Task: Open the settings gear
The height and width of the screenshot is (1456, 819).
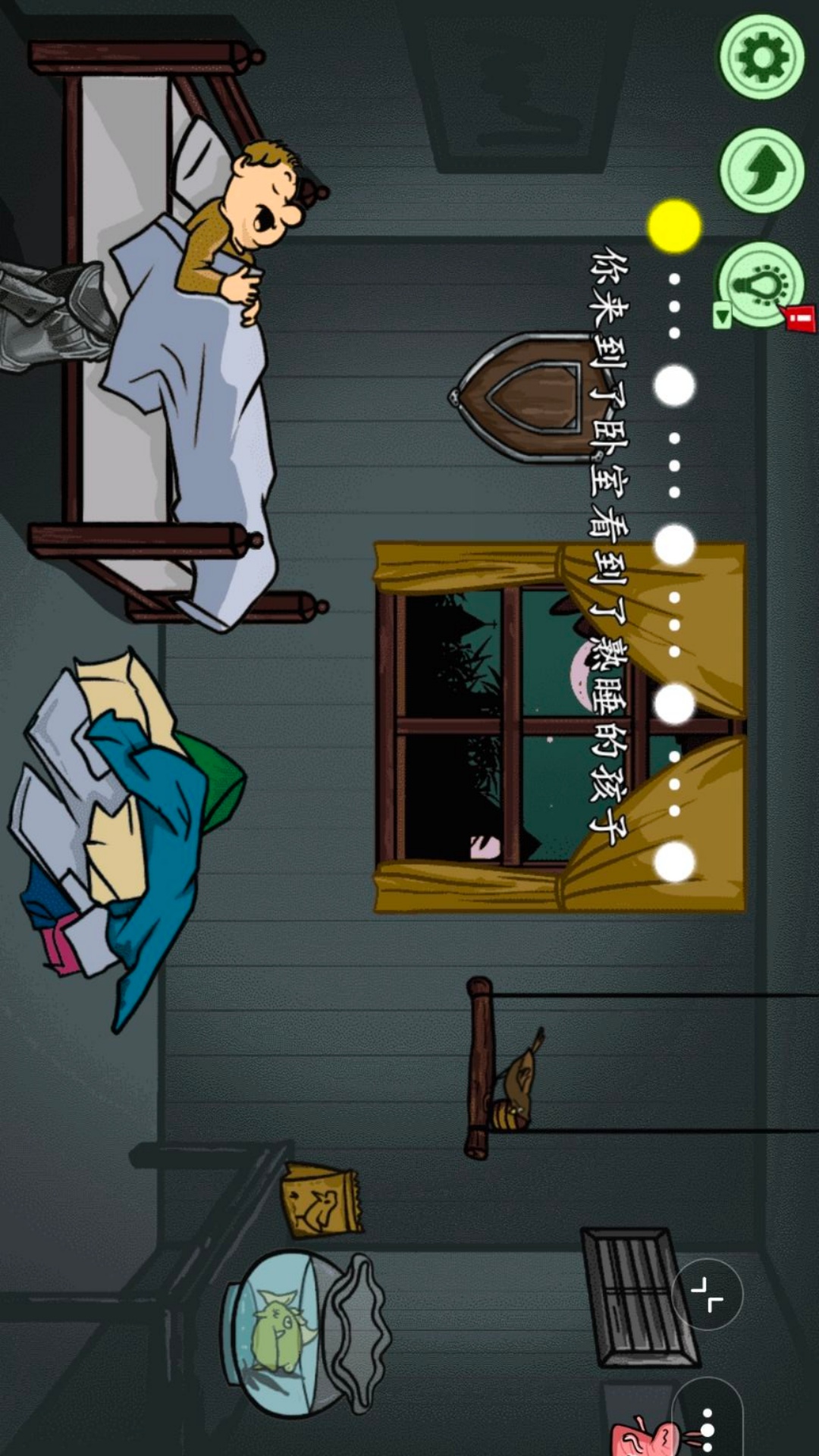Action: [x=761, y=58]
